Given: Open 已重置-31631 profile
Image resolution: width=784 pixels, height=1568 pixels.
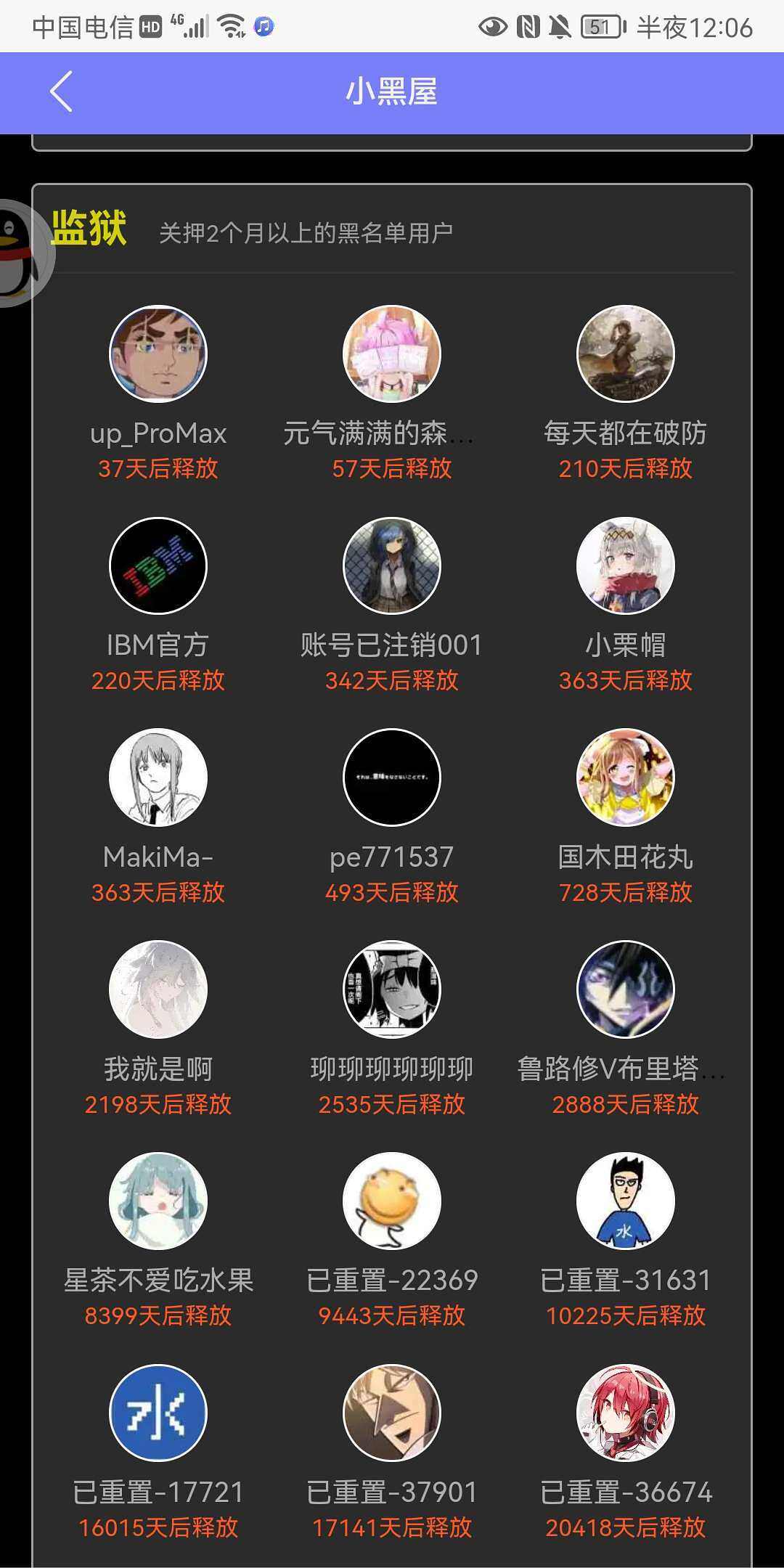Looking at the screenshot, I should tap(626, 1202).
